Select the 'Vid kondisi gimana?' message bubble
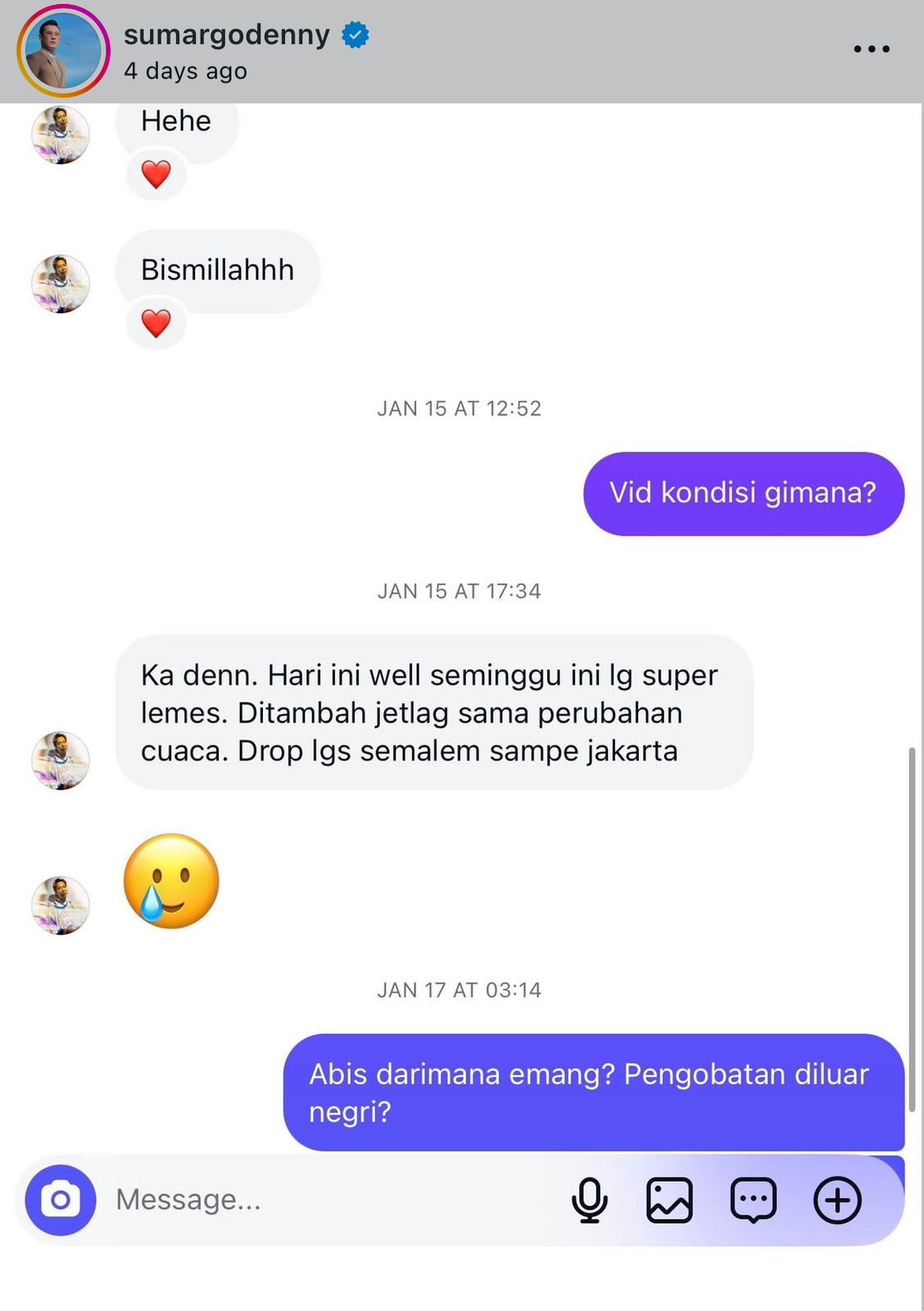Image resolution: width=924 pixels, height=1311 pixels. 742,493
